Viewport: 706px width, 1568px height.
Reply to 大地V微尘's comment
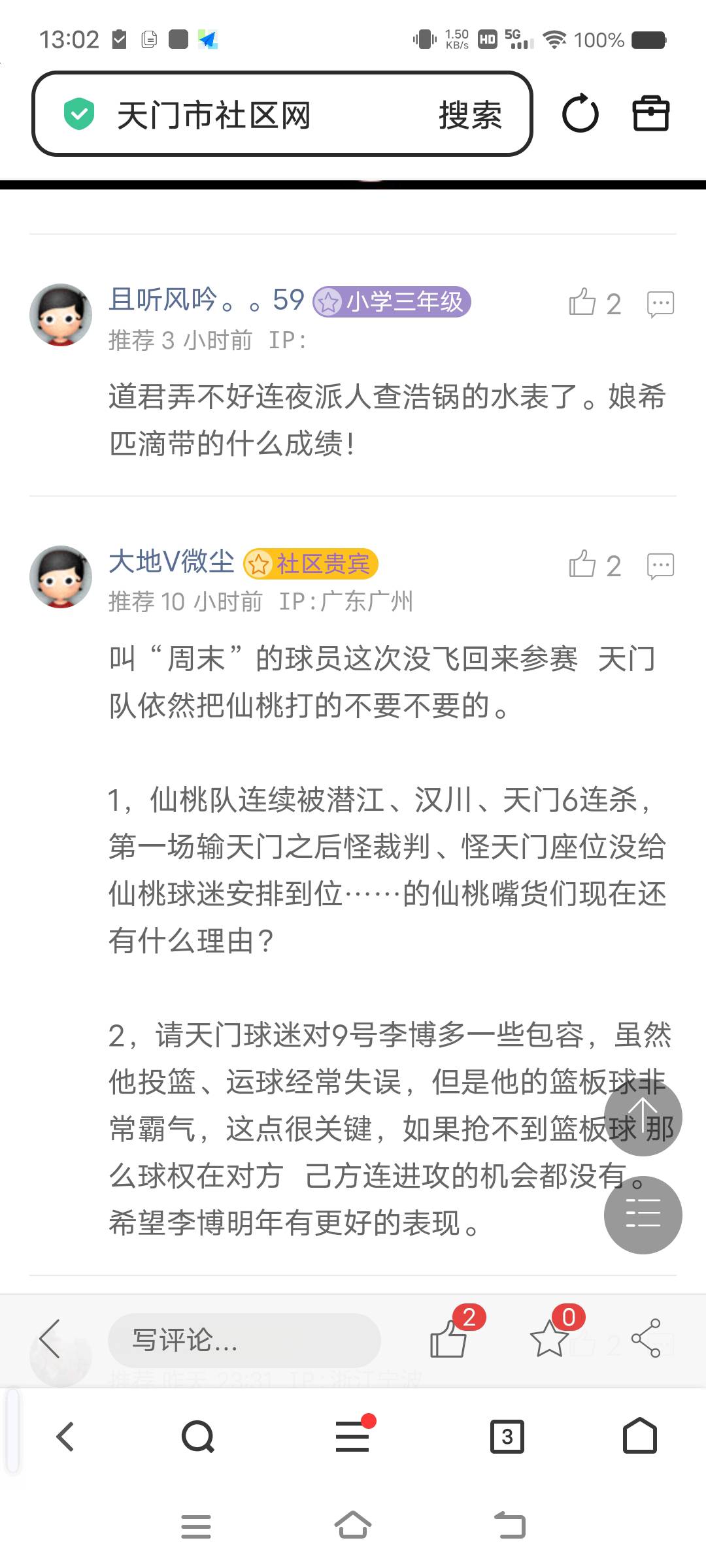point(660,566)
